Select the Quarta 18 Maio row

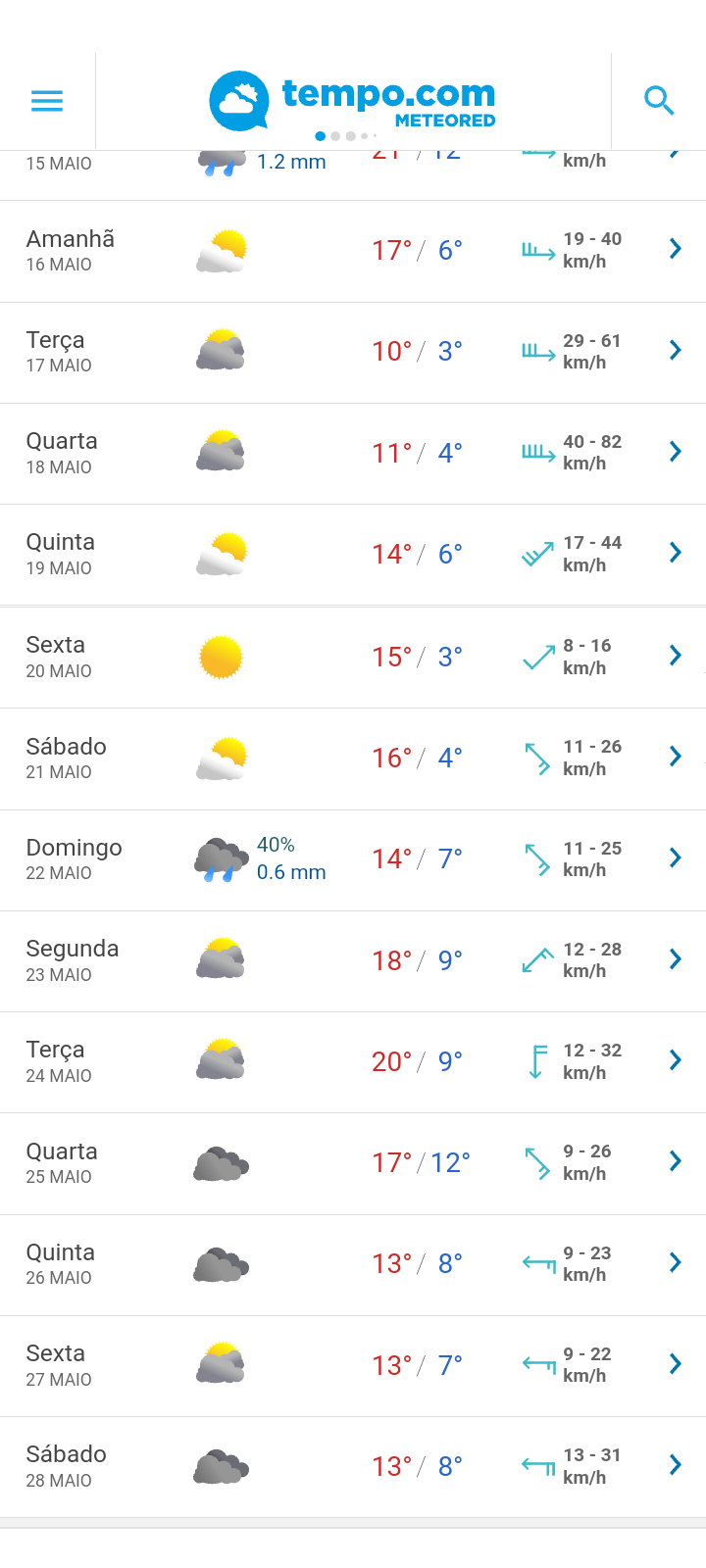pyautogui.click(x=353, y=454)
